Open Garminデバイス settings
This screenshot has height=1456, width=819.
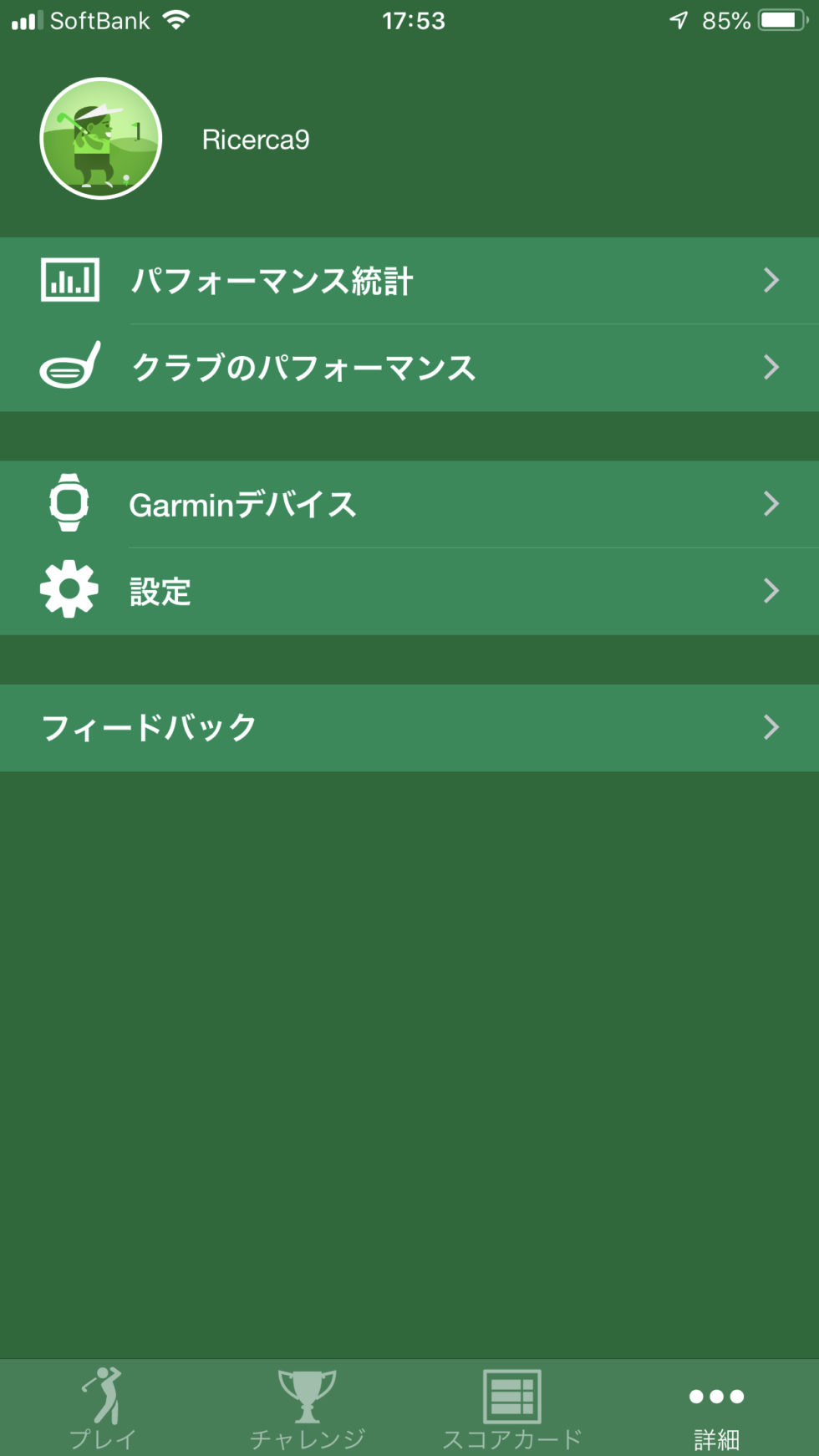pyautogui.click(x=409, y=504)
